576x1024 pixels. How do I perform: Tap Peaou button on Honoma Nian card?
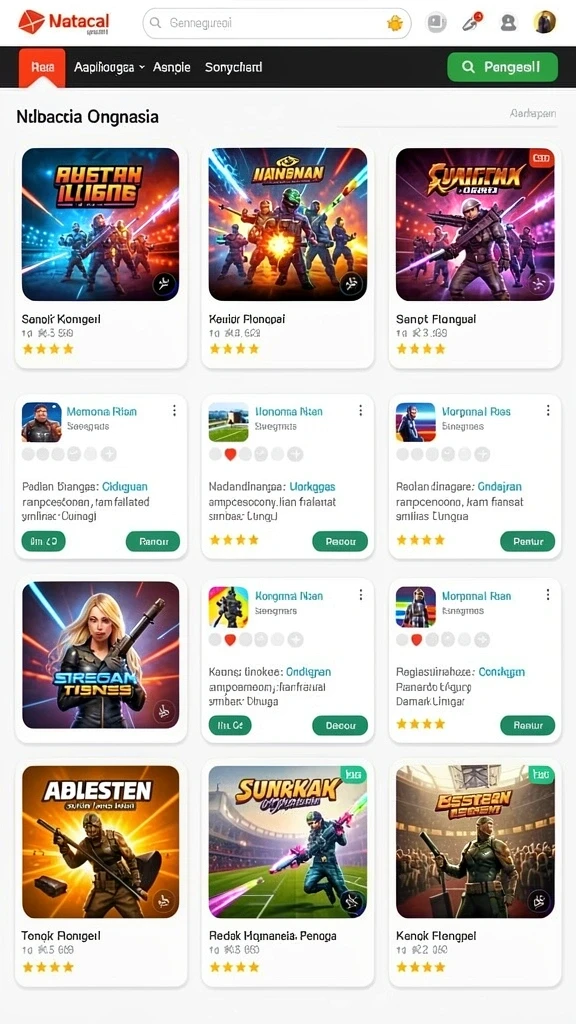[x=340, y=541]
